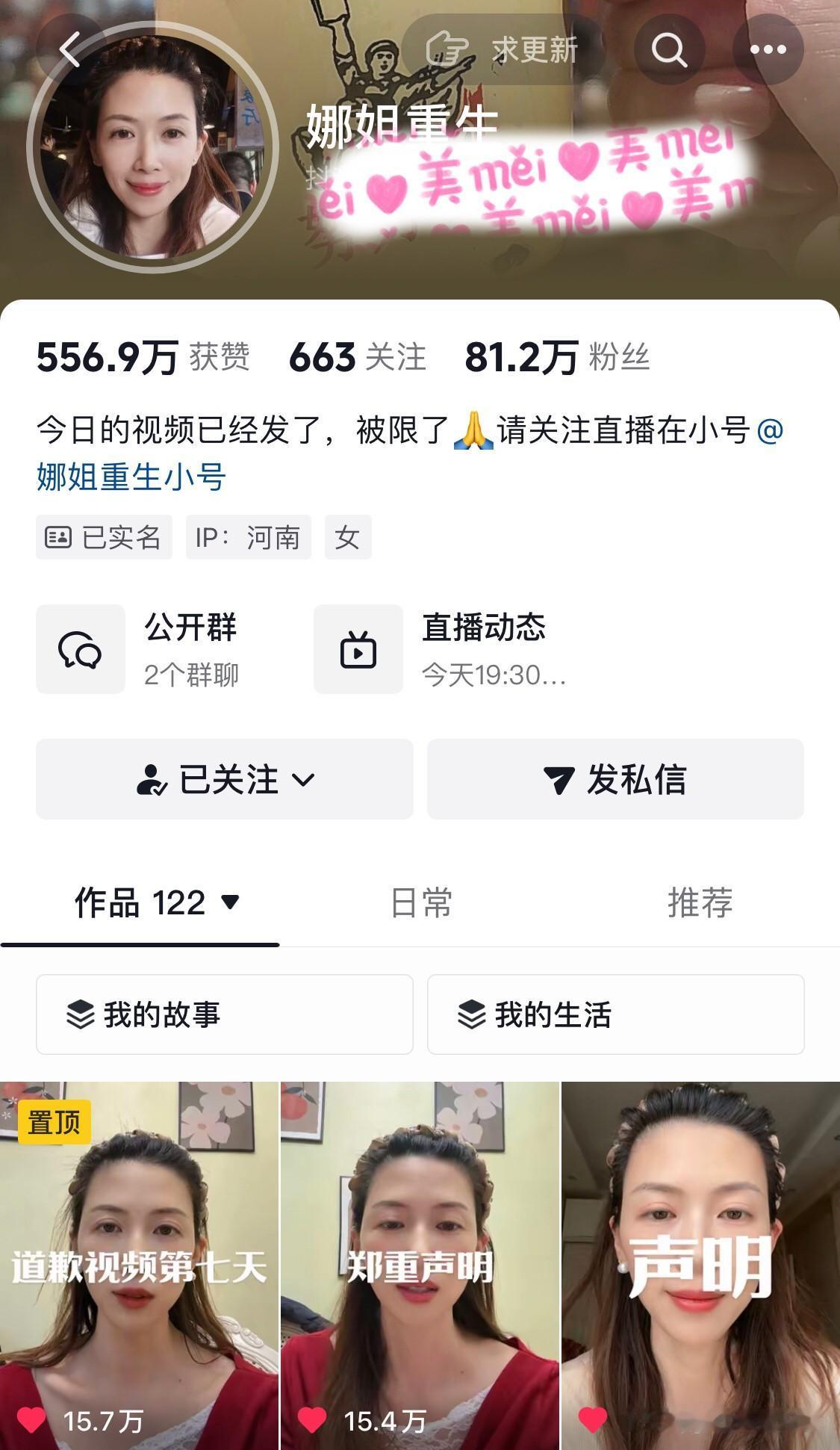The width and height of the screenshot is (840, 1450).
Task: Tap 发私信 to send a message
Action: pyautogui.click(x=617, y=779)
